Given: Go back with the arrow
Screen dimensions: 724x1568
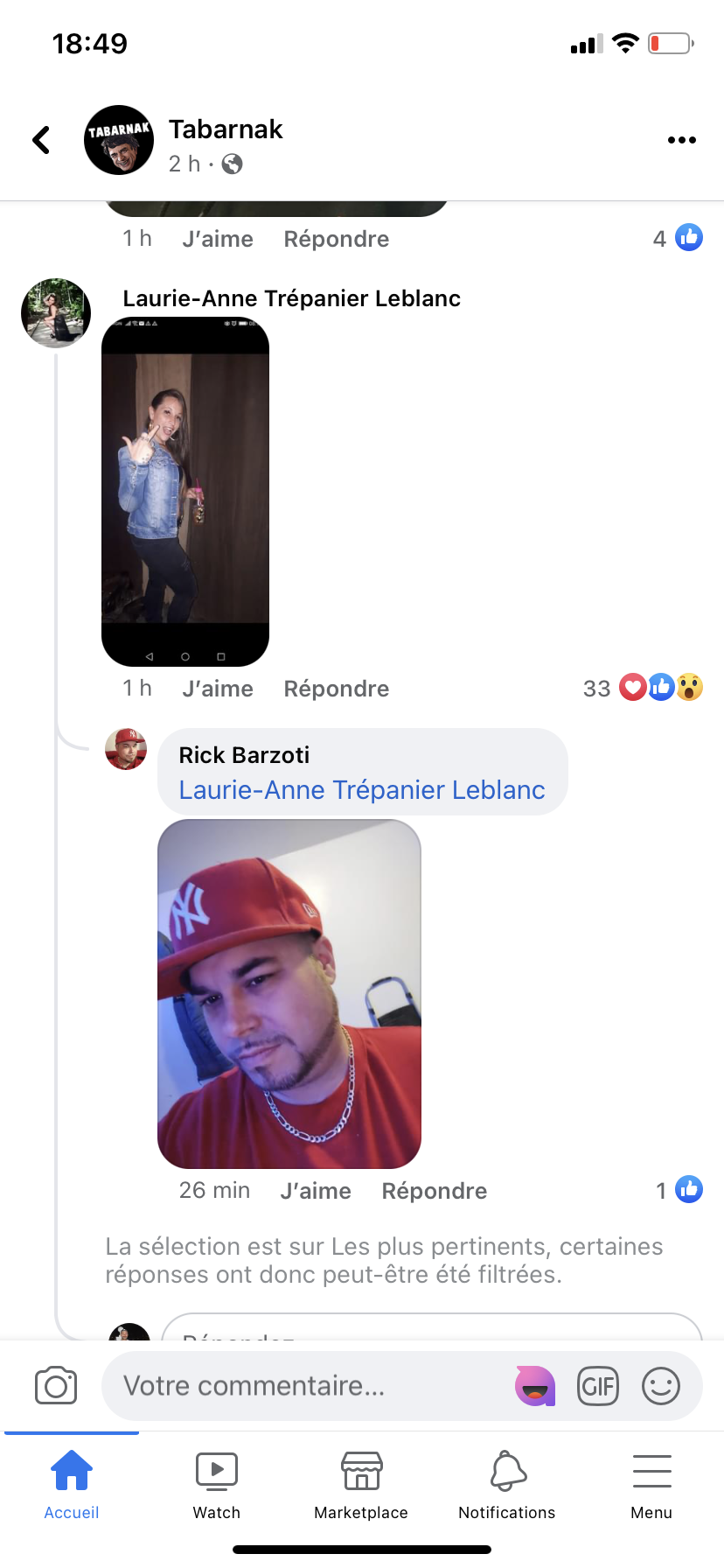Looking at the screenshot, I should click(x=41, y=140).
